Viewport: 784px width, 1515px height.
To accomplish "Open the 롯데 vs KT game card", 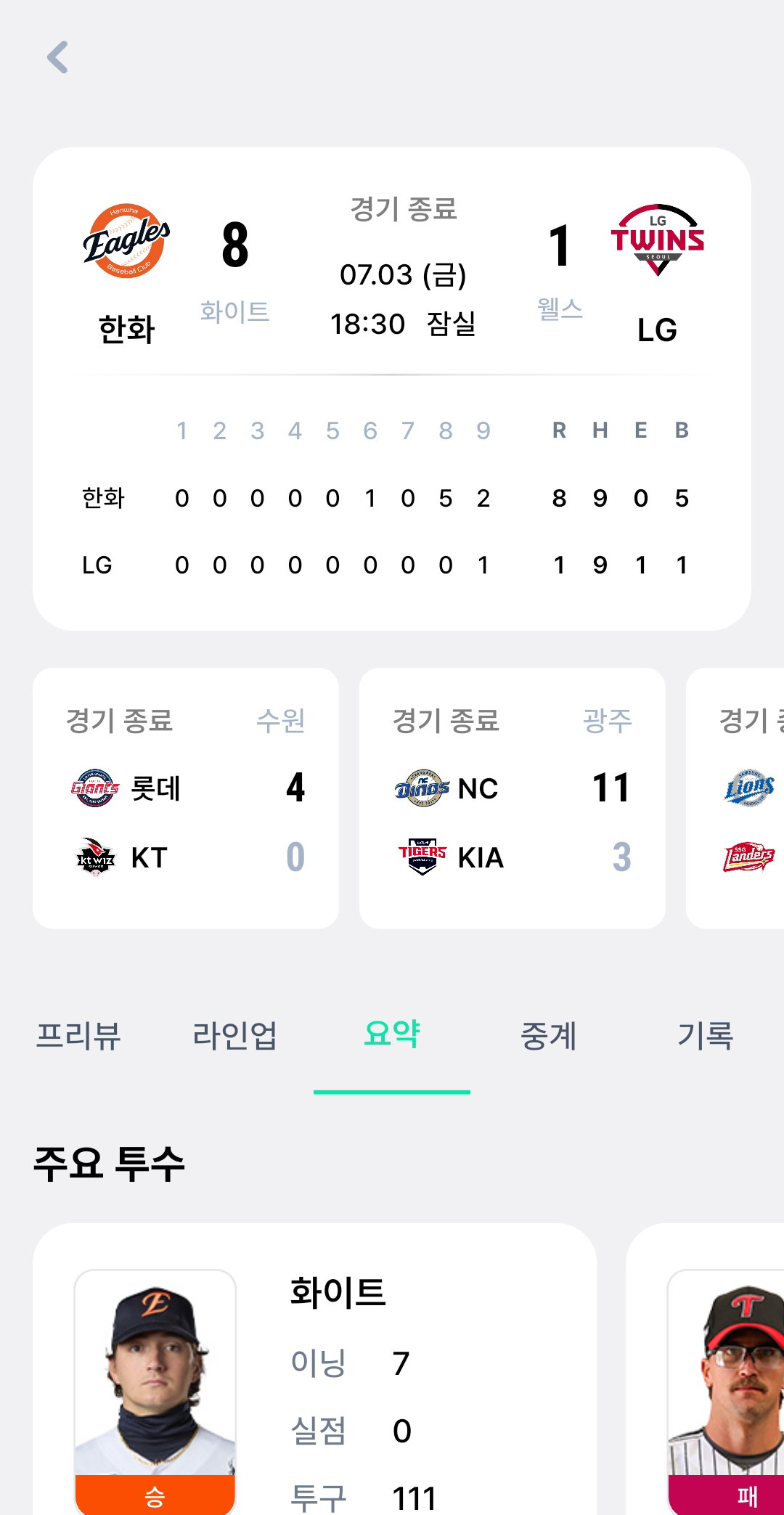I will pyautogui.click(x=186, y=798).
